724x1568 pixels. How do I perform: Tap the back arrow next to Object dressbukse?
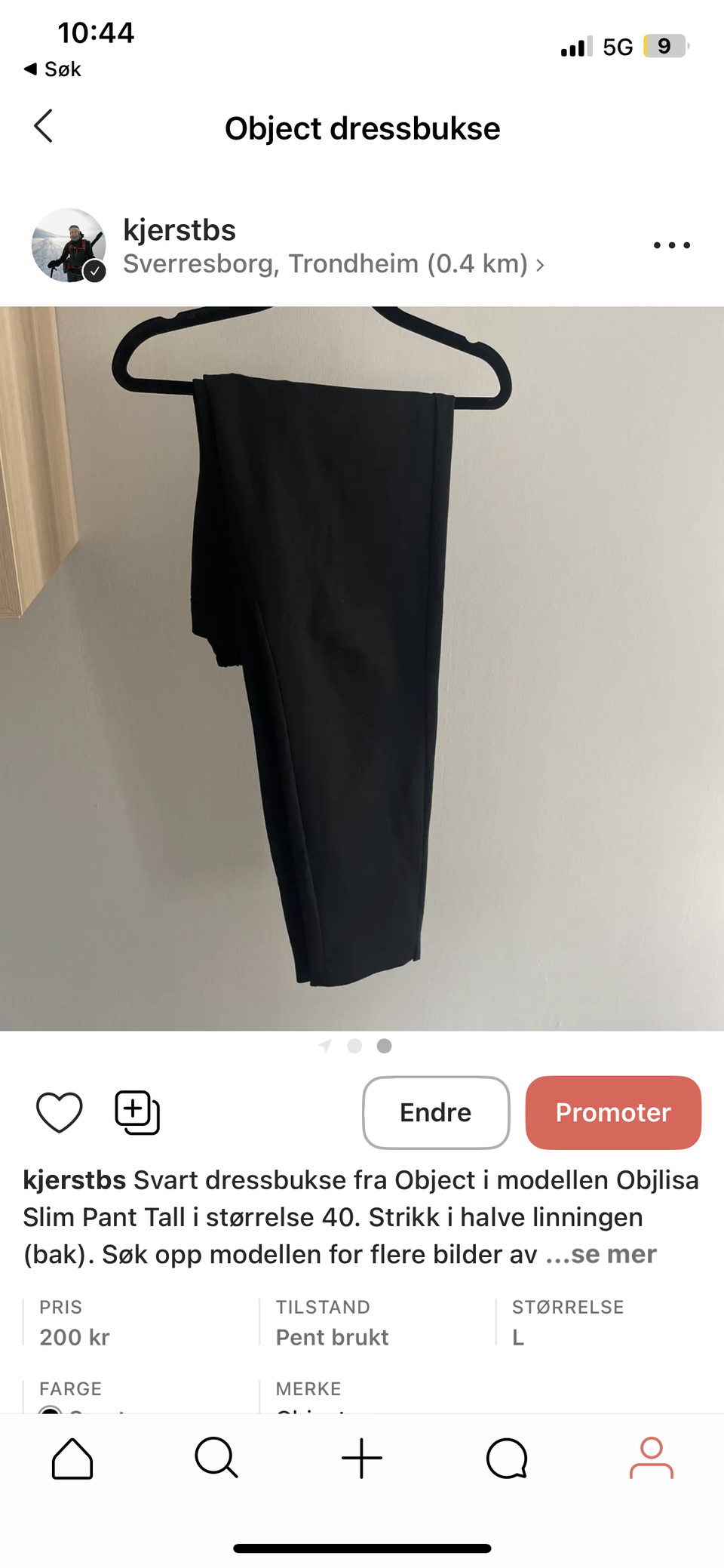coord(43,127)
